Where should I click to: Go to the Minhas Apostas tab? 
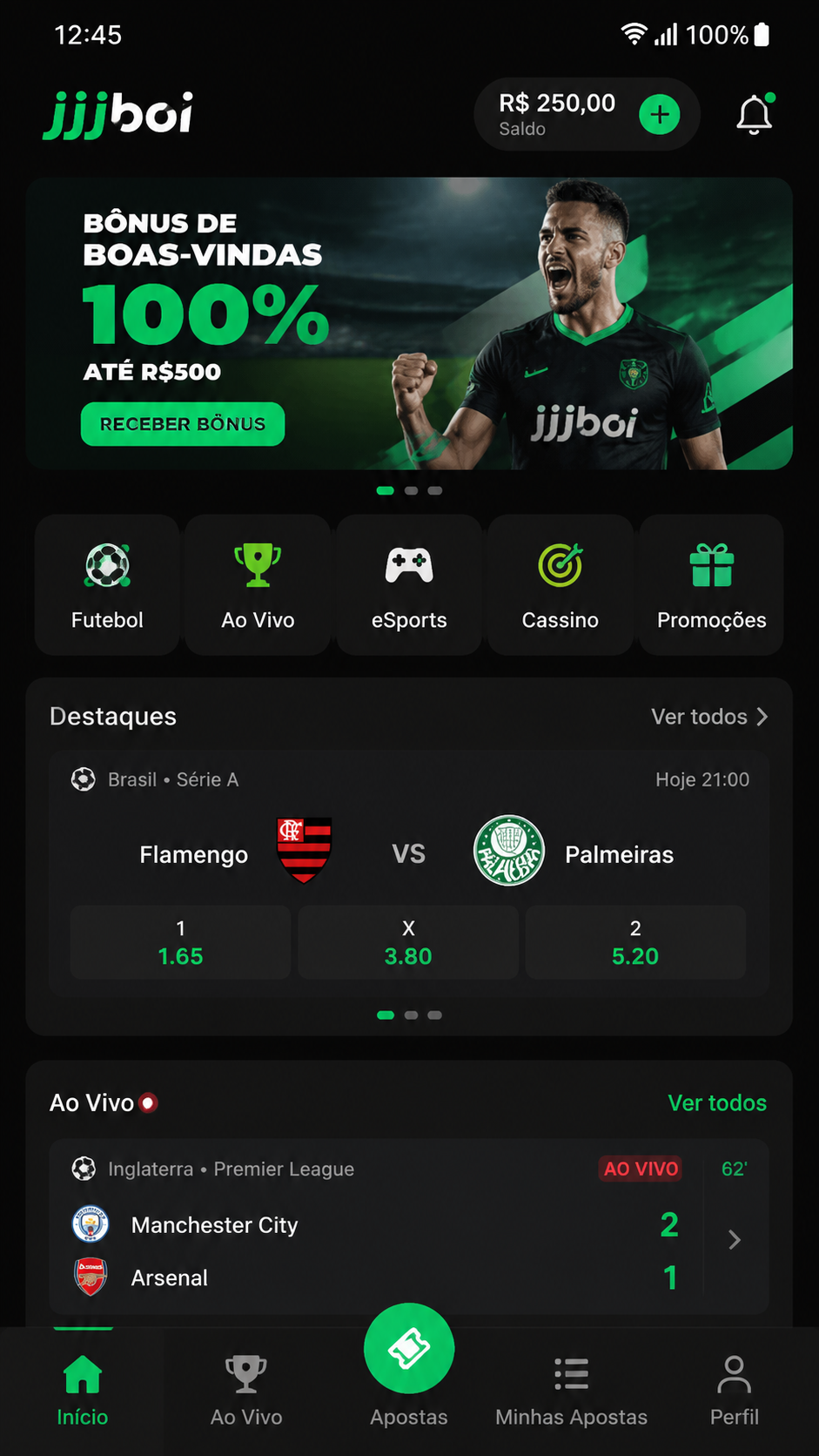(571, 1391)
